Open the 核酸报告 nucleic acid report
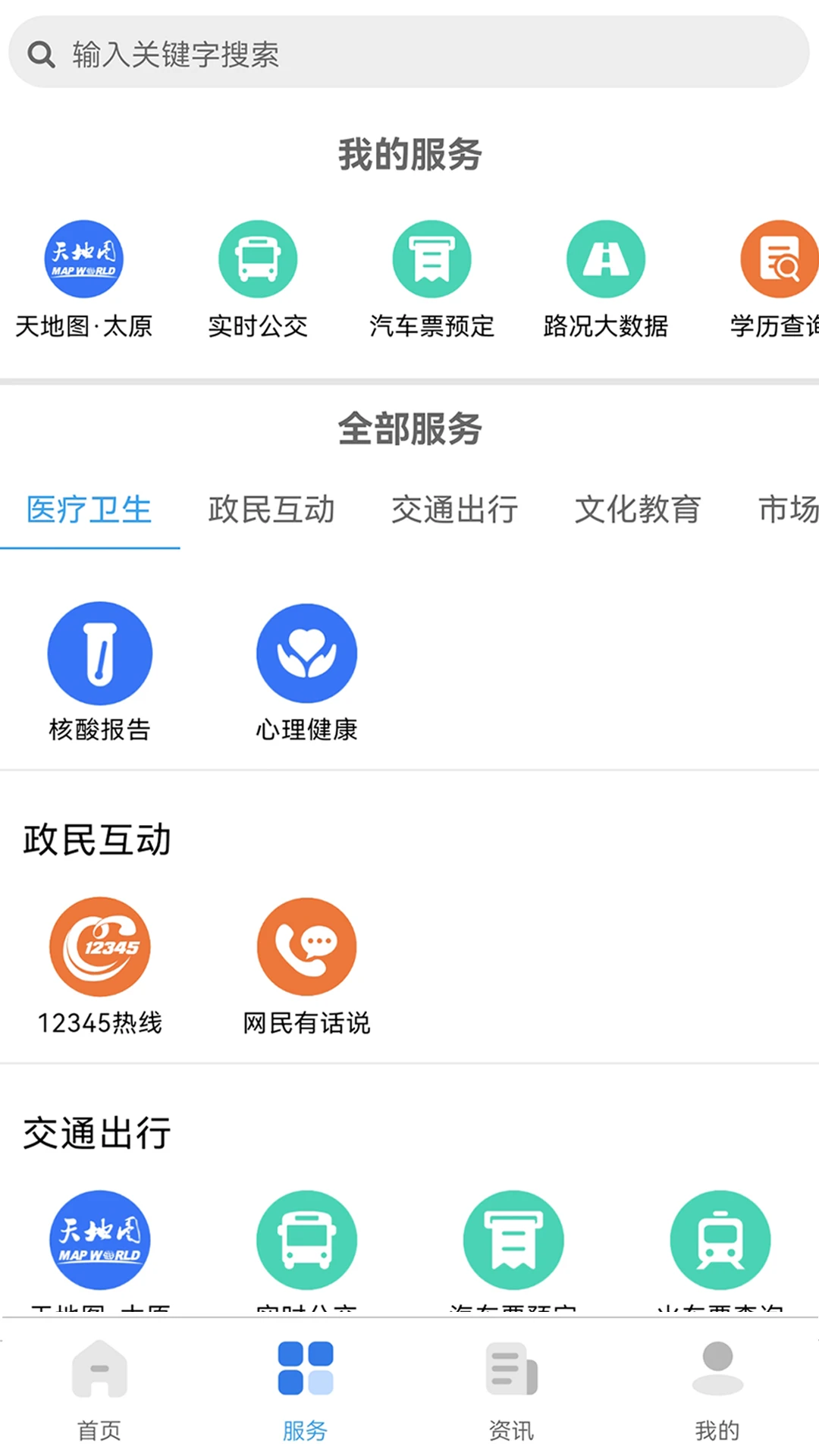 click(99, 652)
